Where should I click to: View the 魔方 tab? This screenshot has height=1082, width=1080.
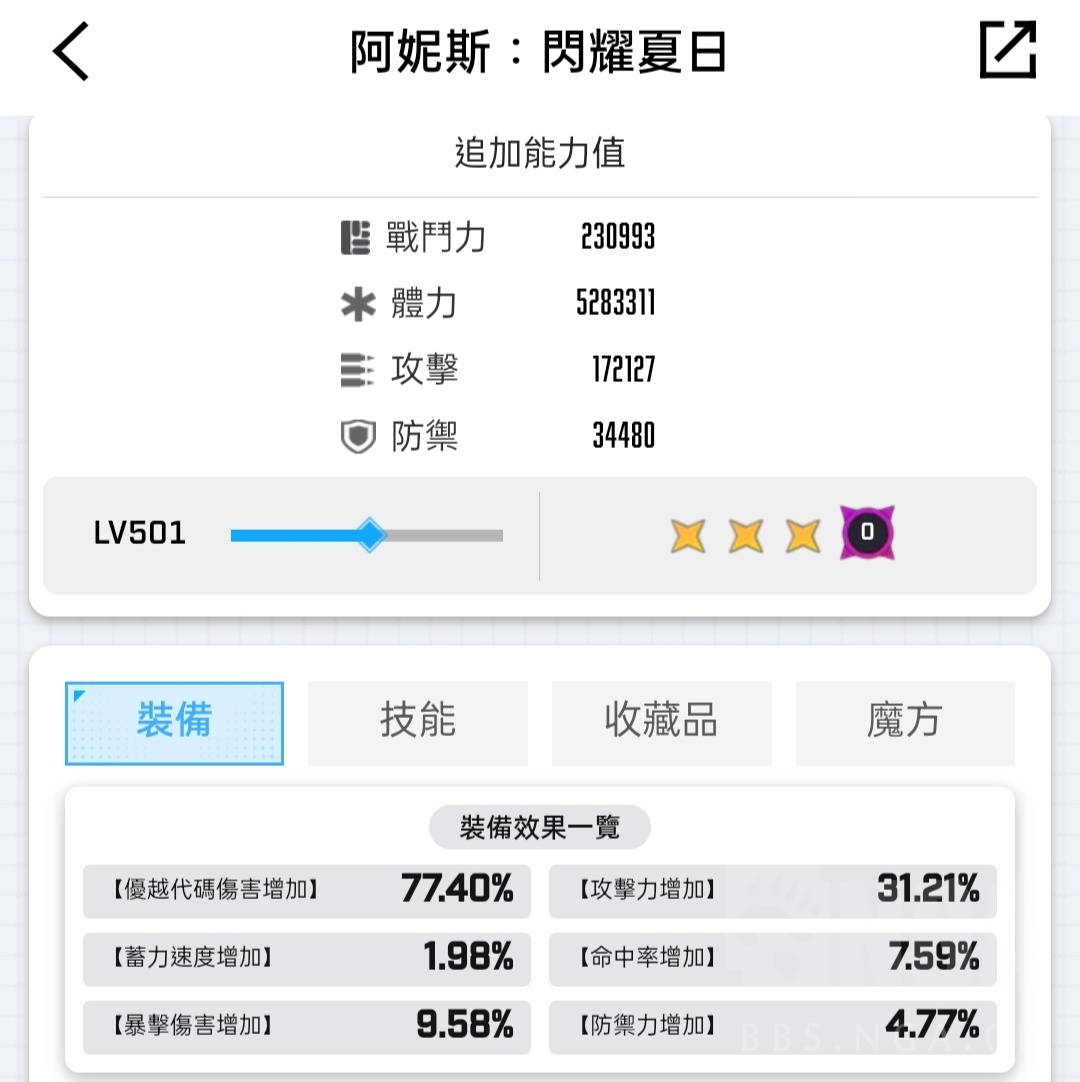[905, 723]
